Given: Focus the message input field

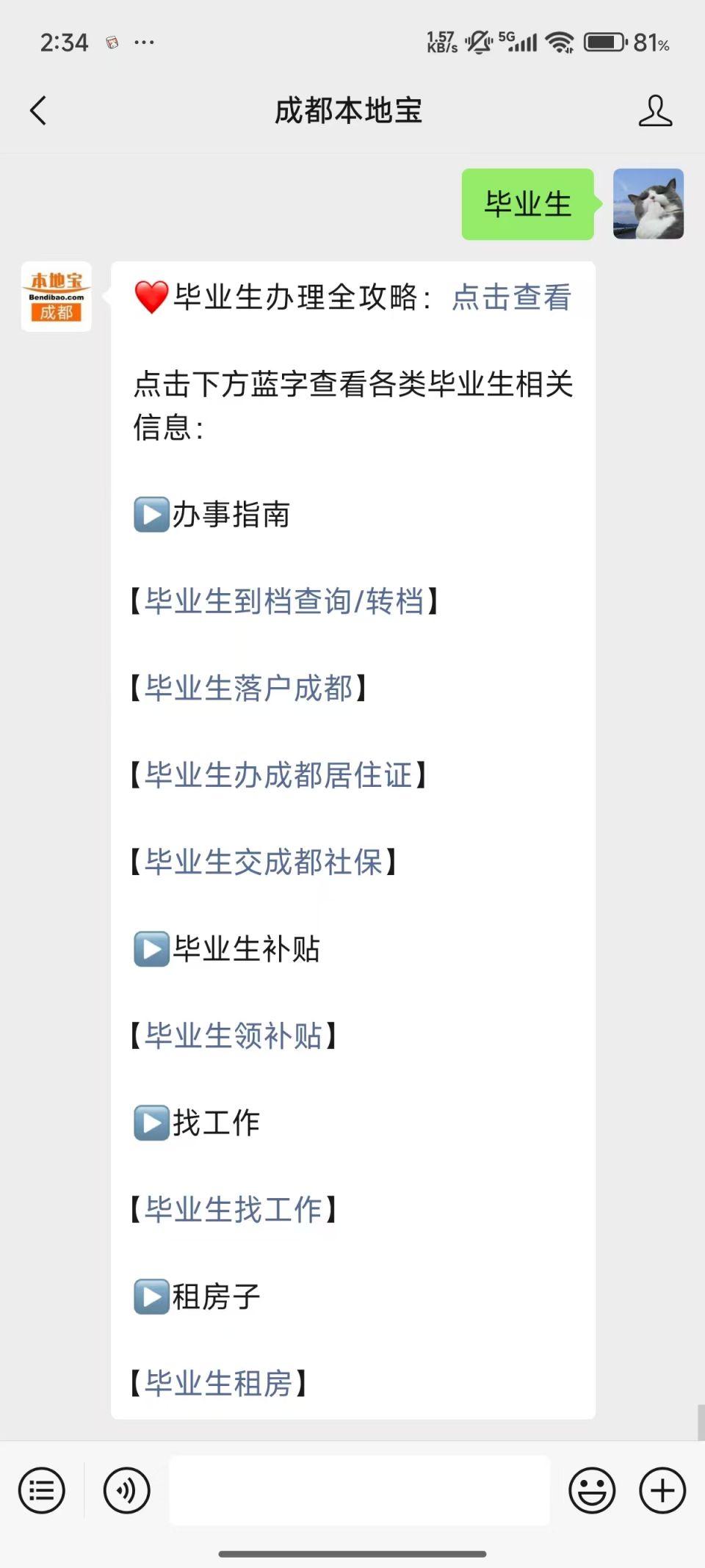Looking at the screenshot, I should pos(360,1491).
